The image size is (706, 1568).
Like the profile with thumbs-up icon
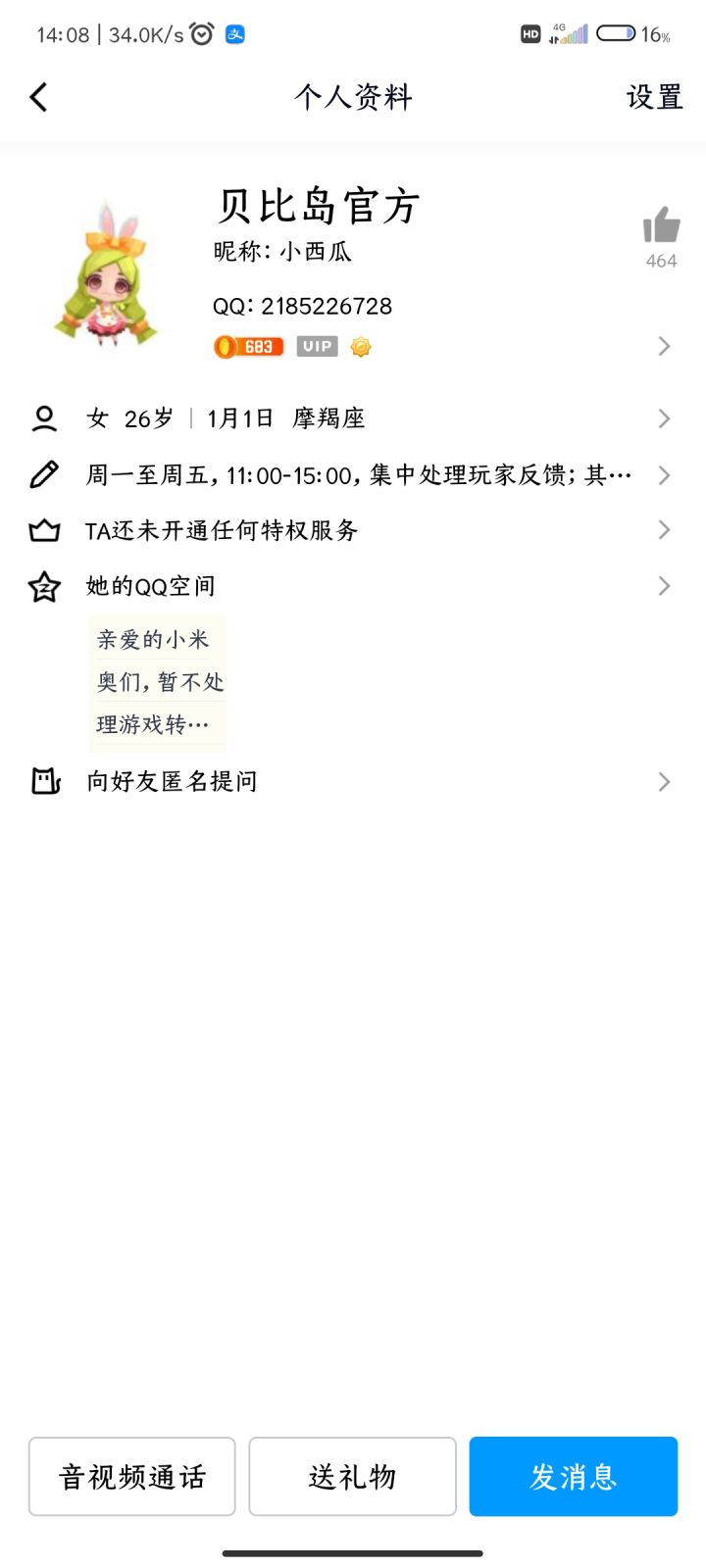point(662,226)
